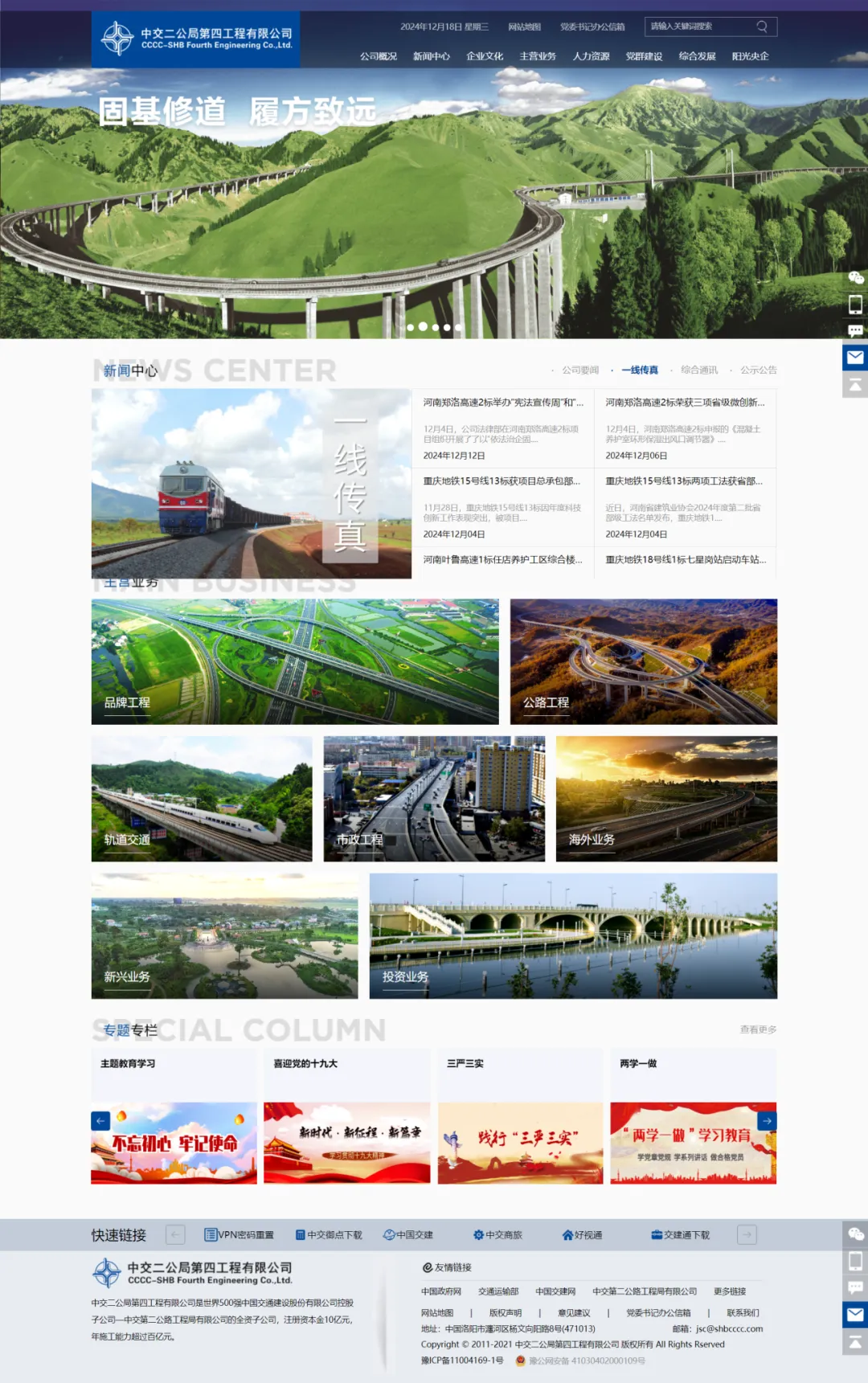Screen dimensions: 868x1383
Task: Open the 投资业务 business tile
Action: pyautogui.click(x=573, y=936)
